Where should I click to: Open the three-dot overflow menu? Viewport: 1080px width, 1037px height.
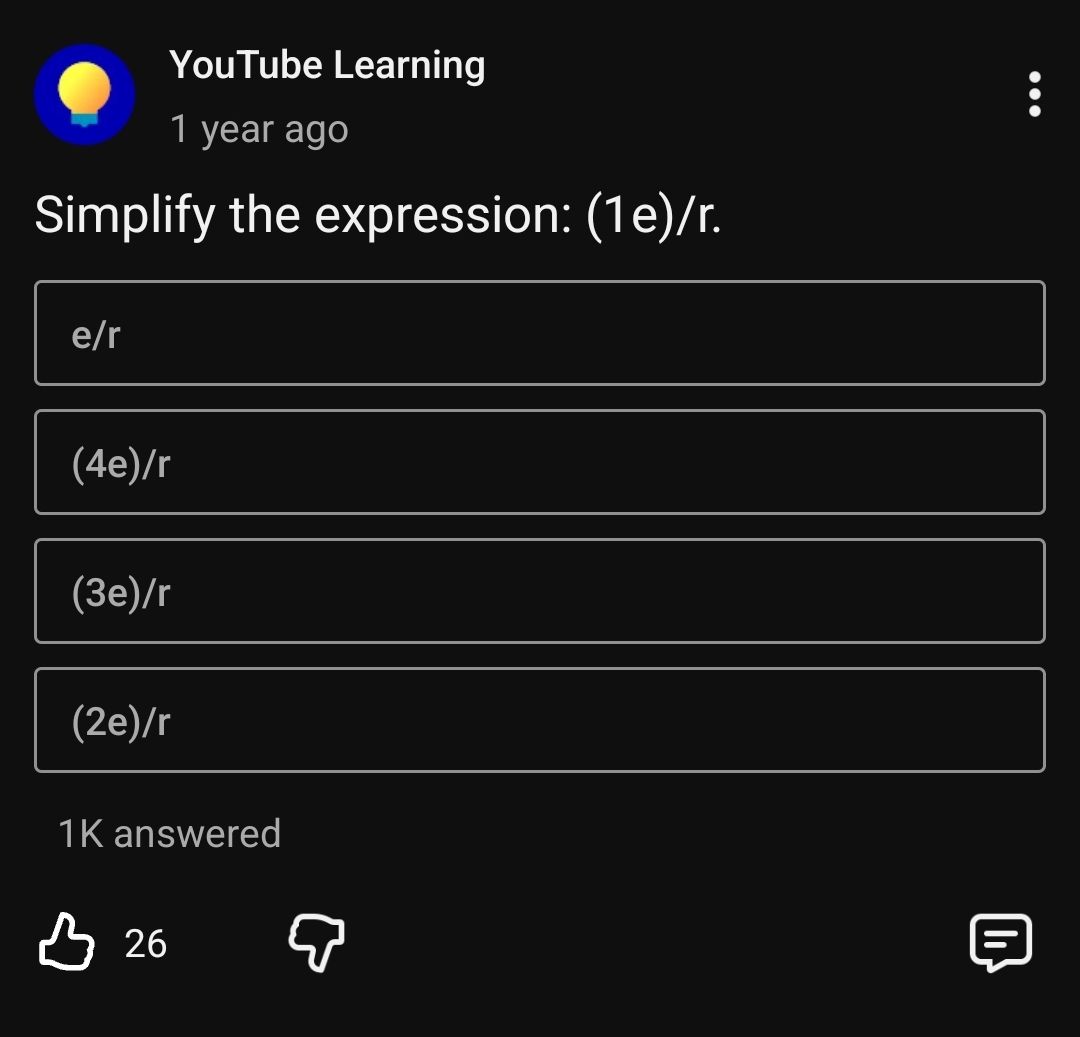pos(1034,94)
